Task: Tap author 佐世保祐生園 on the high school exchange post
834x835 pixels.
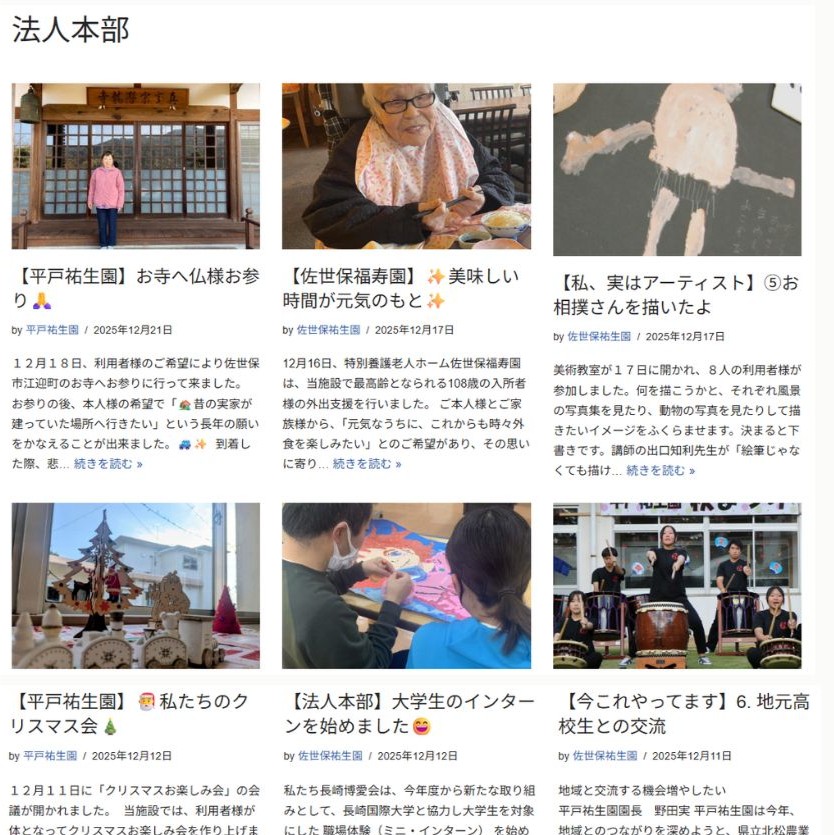Action: (x=604, y=756)
